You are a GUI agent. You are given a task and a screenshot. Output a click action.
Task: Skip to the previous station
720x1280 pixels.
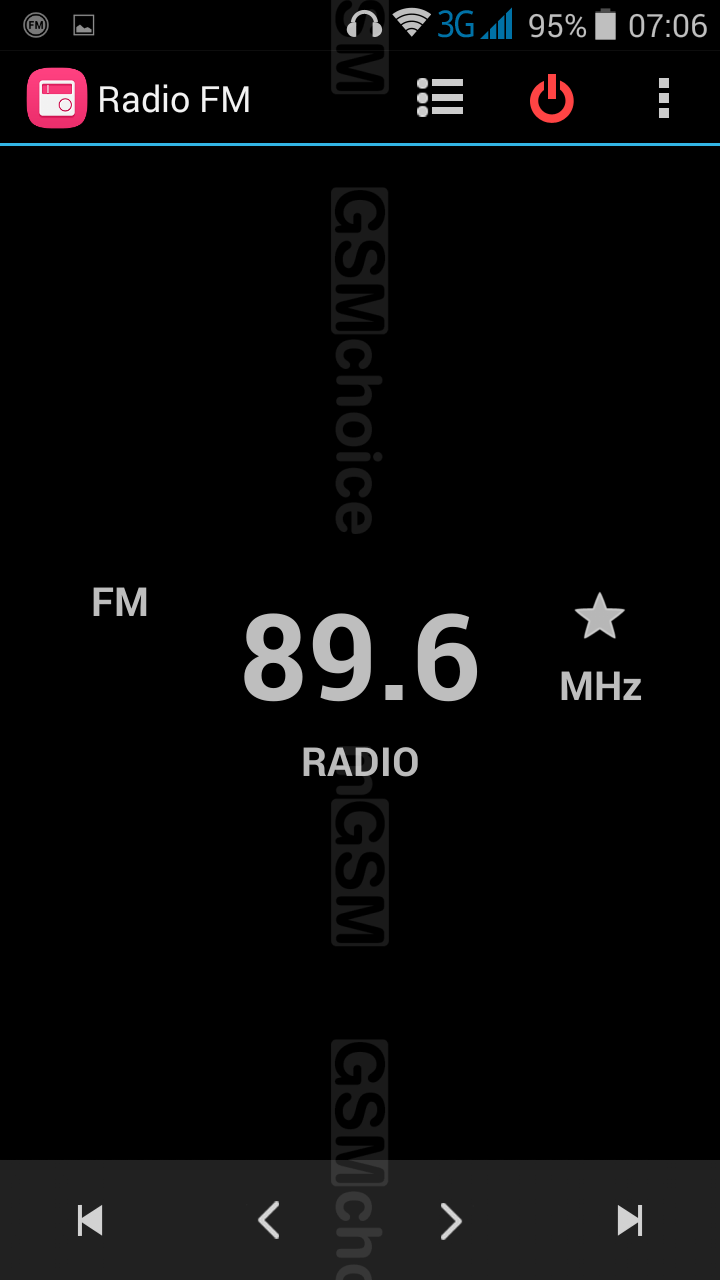pyautogui.click(x=90, y=1220)
